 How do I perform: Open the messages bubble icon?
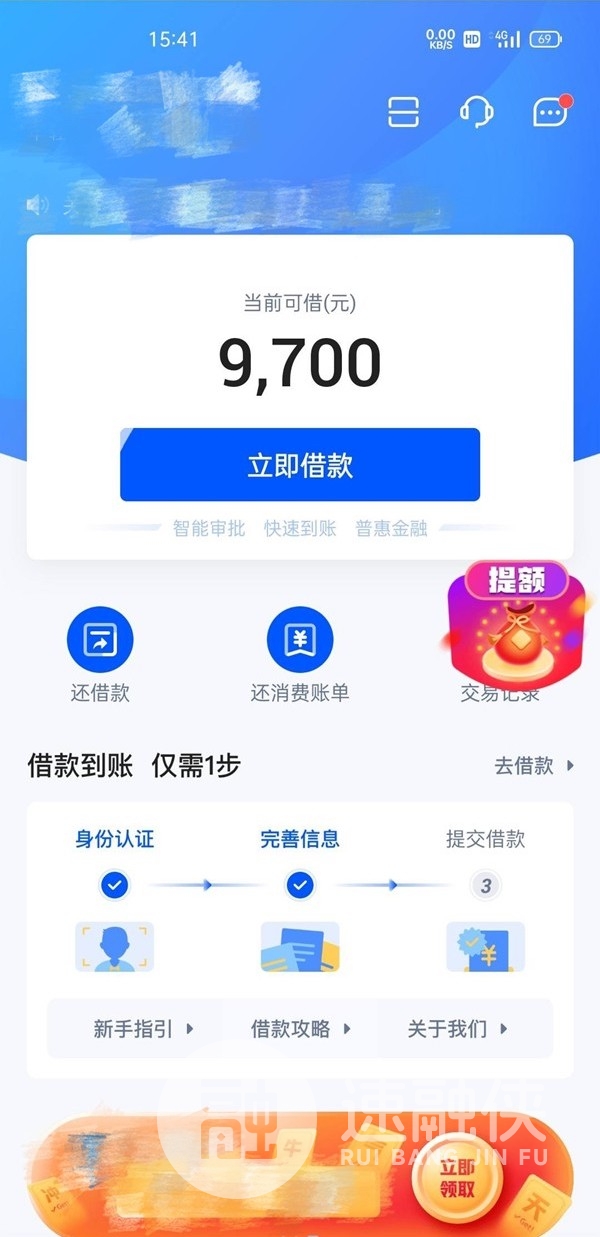pyautogui.click(x=550, y=112)
